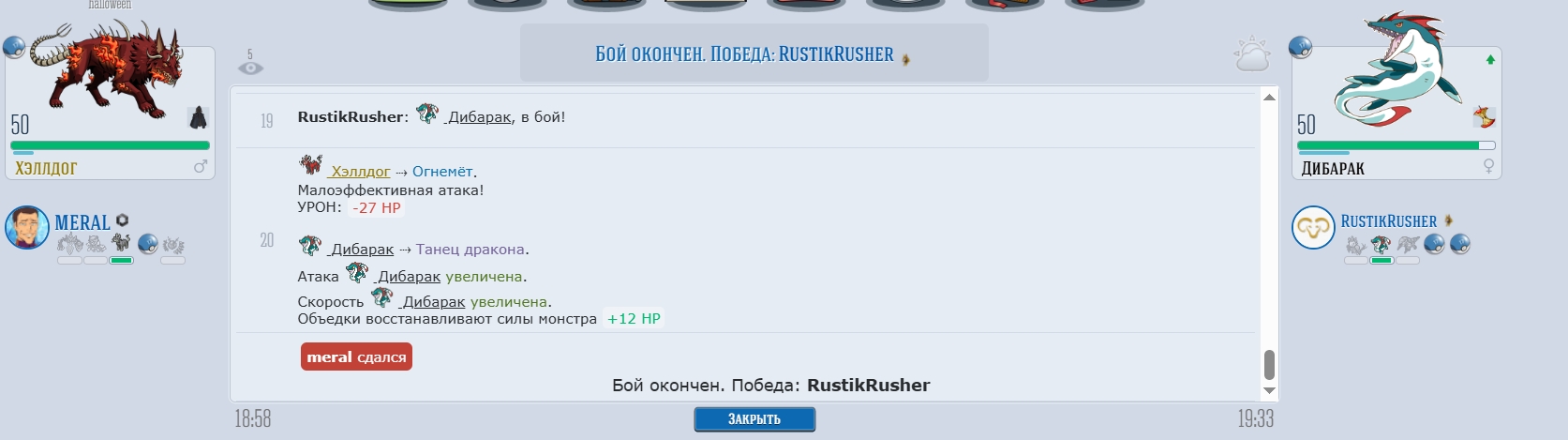Image resolution: width=1568 pixels, height=440 pixels.
Task: Open MERAL player profile name
Action: tap(82, 222)
